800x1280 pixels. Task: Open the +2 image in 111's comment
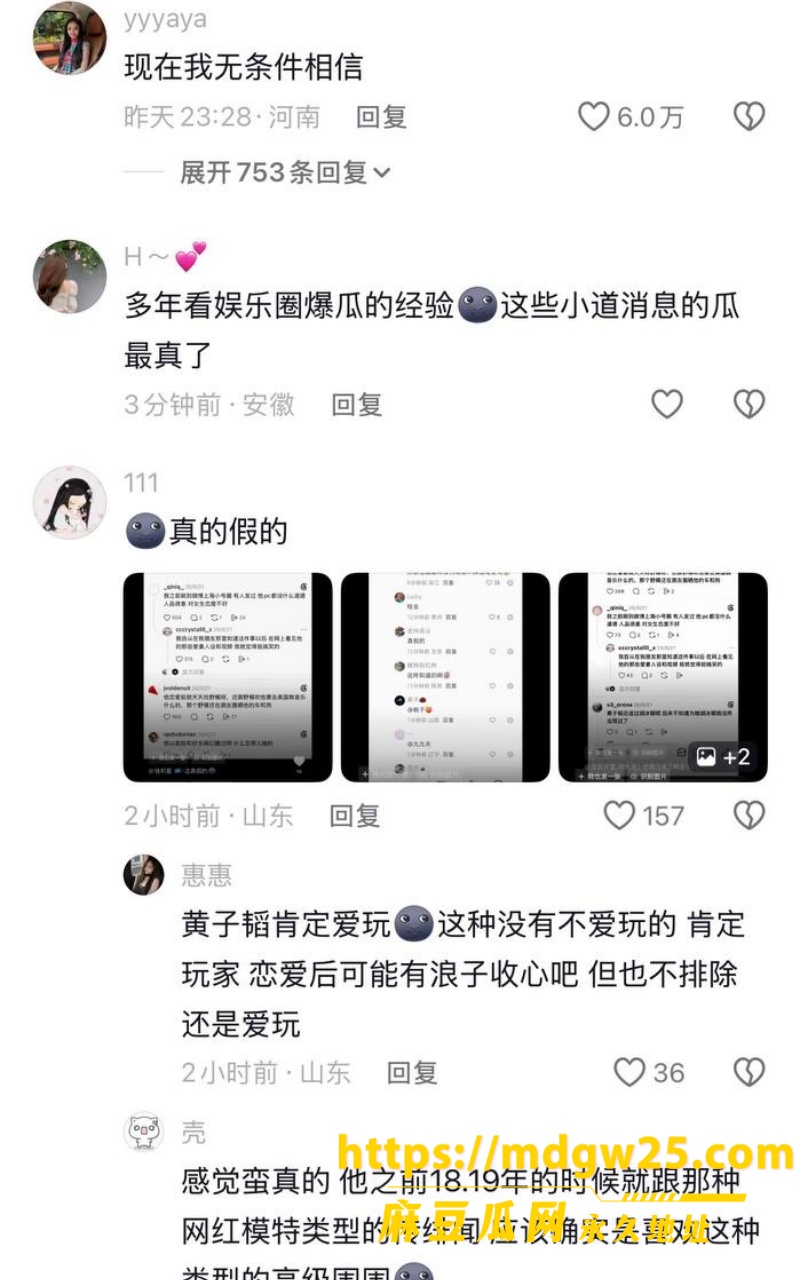tap(663, 677)
